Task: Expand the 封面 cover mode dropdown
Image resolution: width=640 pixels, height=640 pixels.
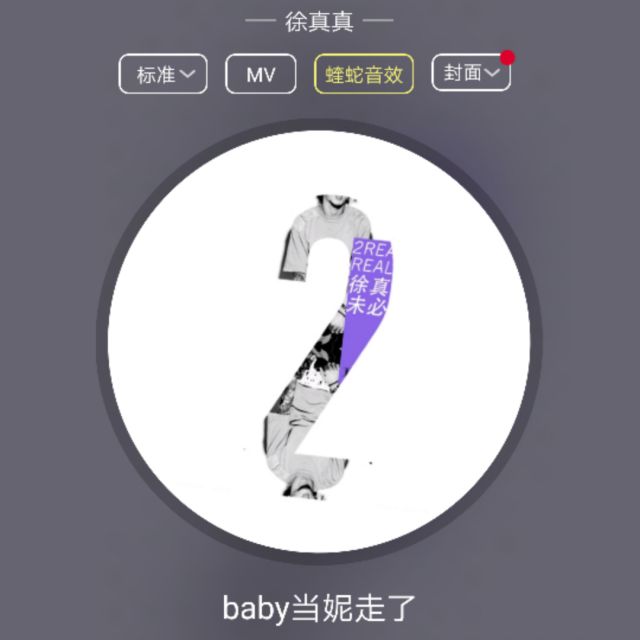Action: [470, 73]
